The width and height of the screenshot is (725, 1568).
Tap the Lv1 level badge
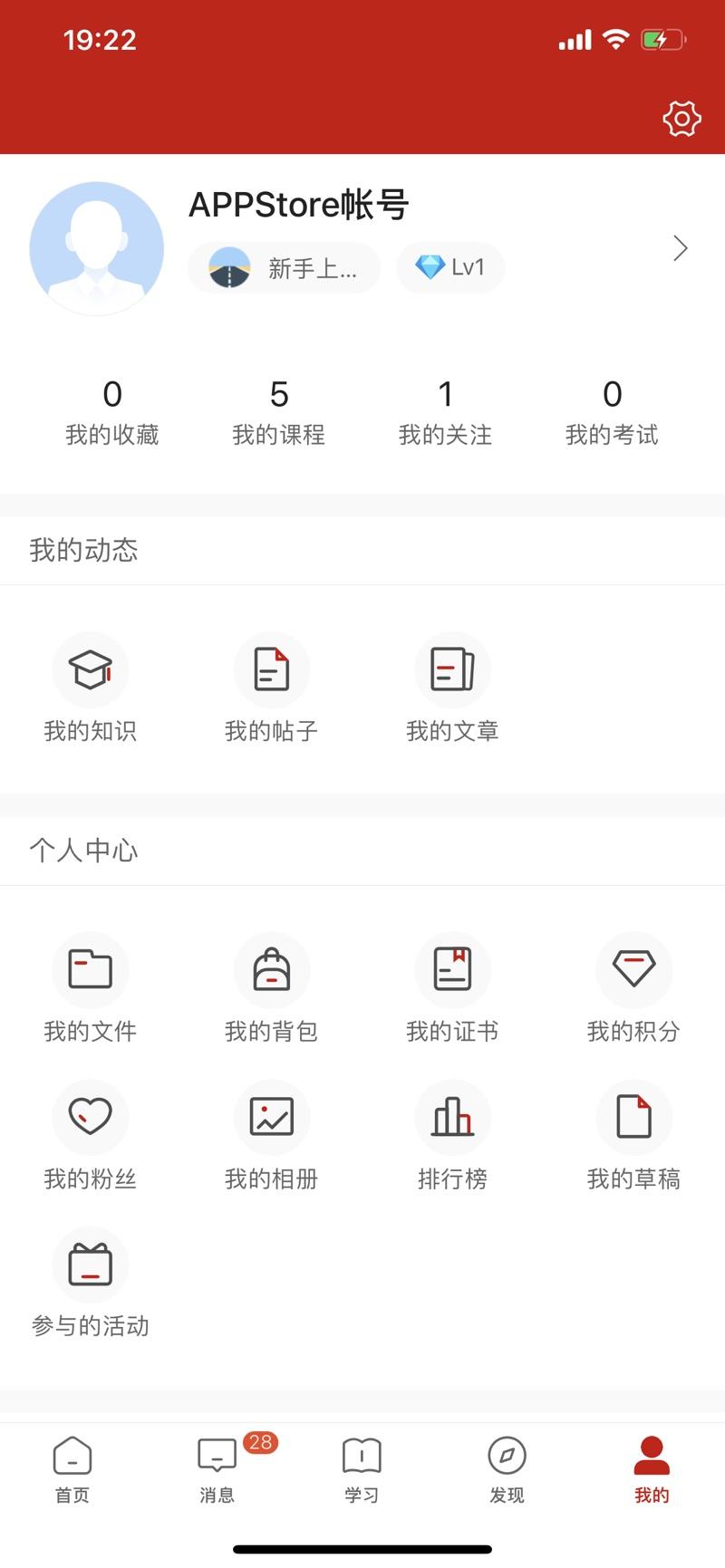tap(450, 267)
